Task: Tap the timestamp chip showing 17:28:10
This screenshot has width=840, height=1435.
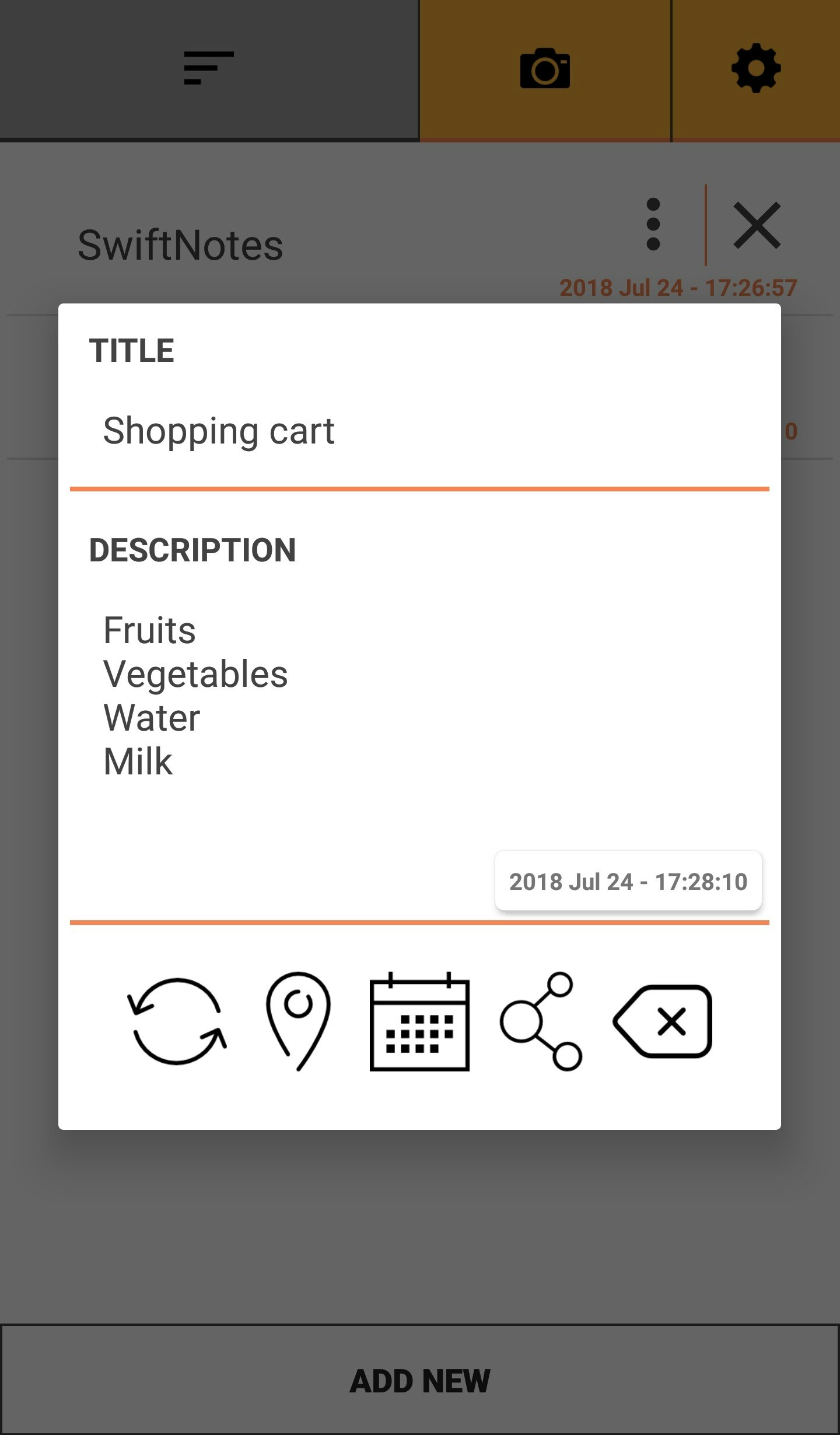Action: pos(629,883)
